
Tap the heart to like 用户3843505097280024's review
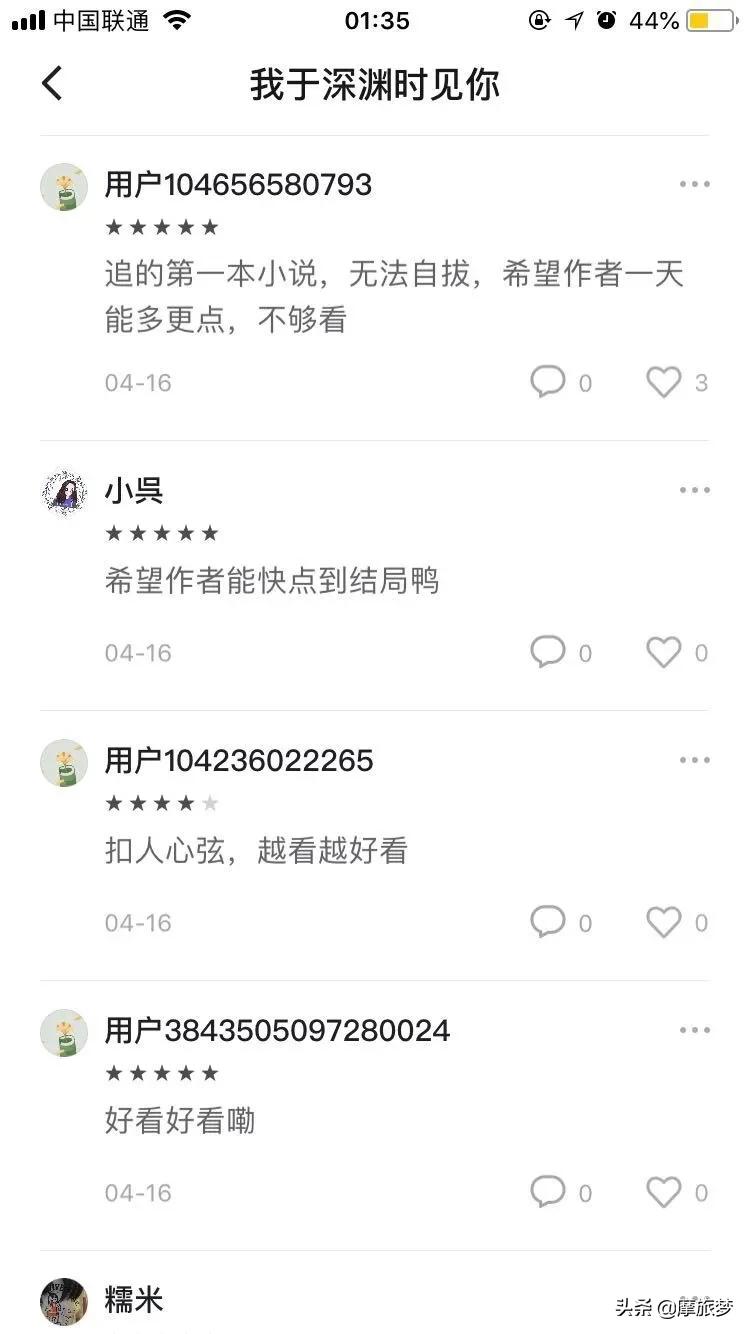664,1192
